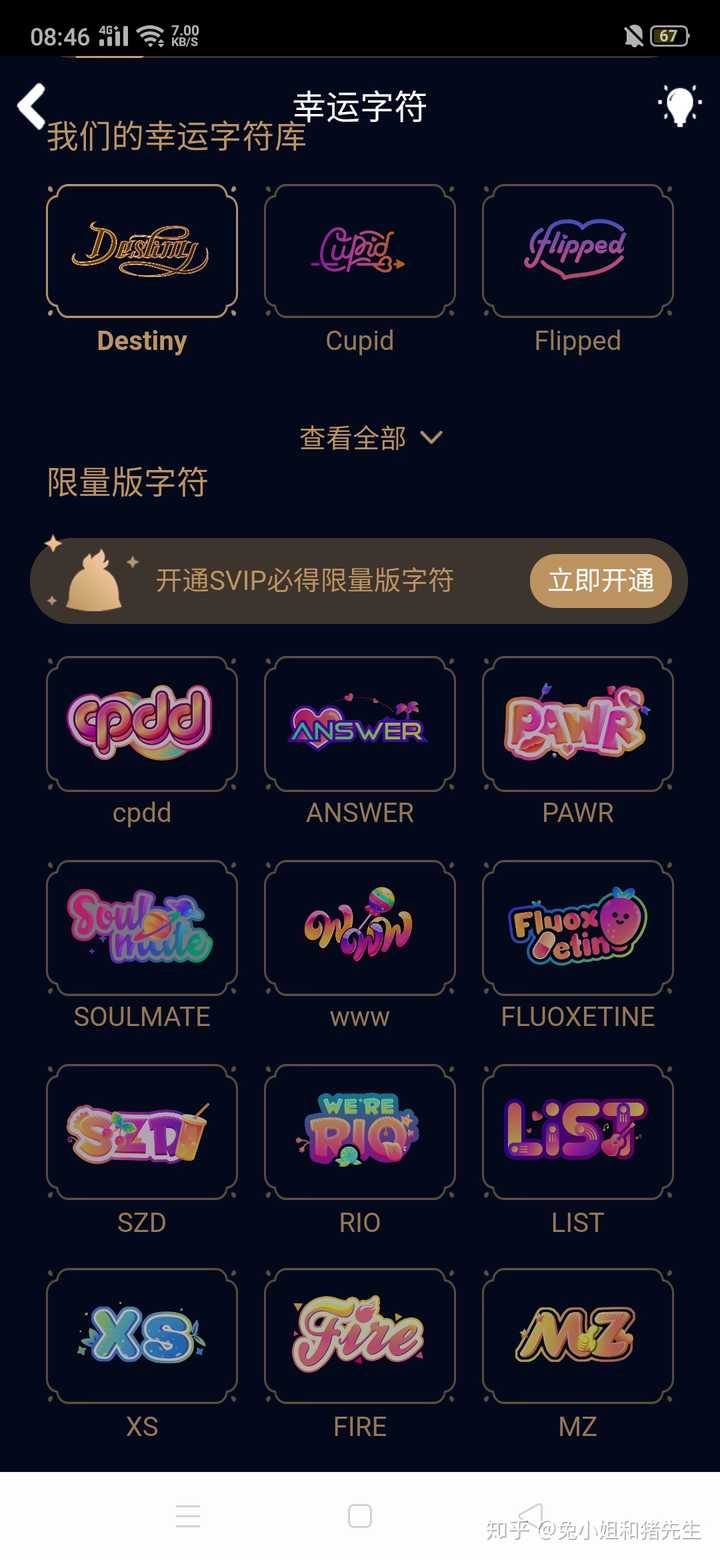Open the lightbulb tips in top corner
The width and height of the screenshot is (720, 1560).
681,105
